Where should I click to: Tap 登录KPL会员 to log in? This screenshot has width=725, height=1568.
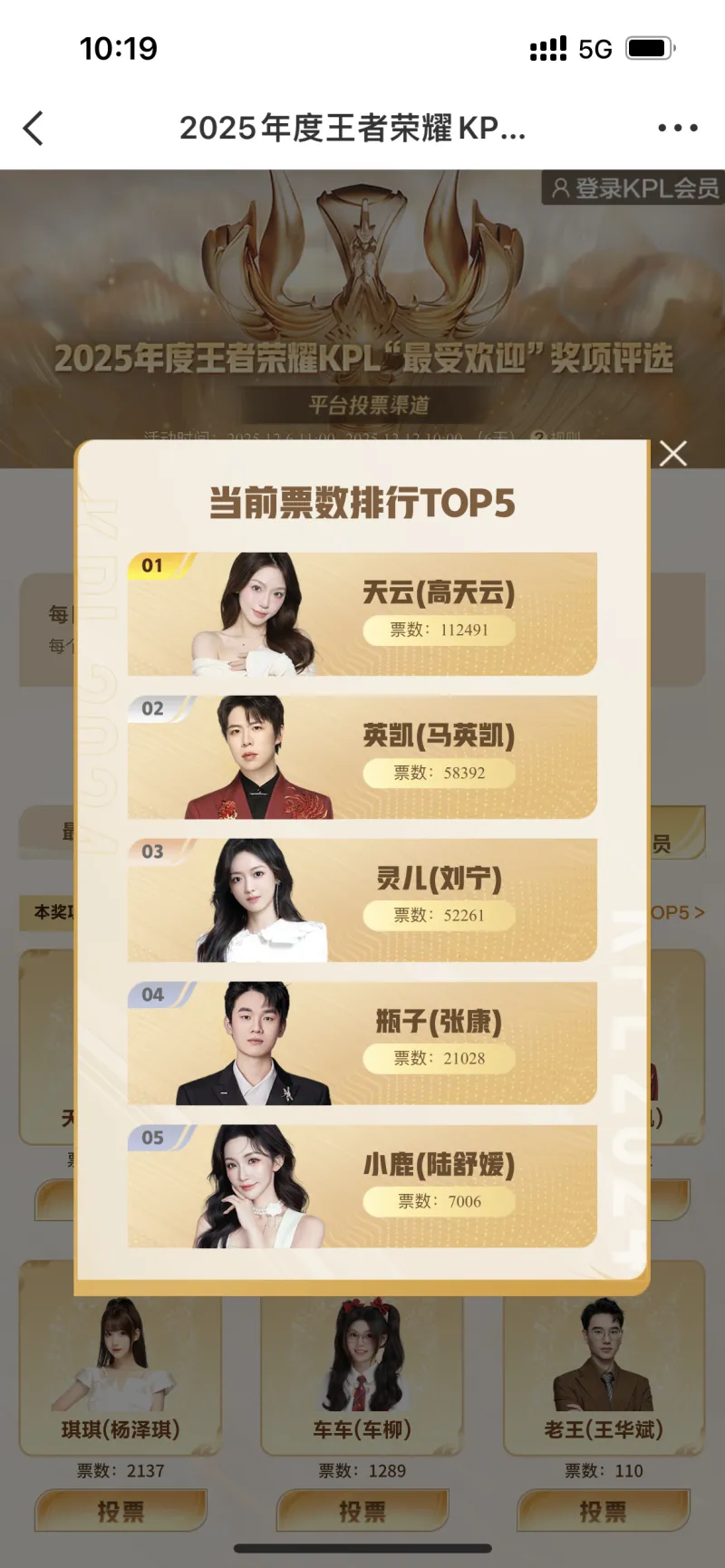coord(633,188)
